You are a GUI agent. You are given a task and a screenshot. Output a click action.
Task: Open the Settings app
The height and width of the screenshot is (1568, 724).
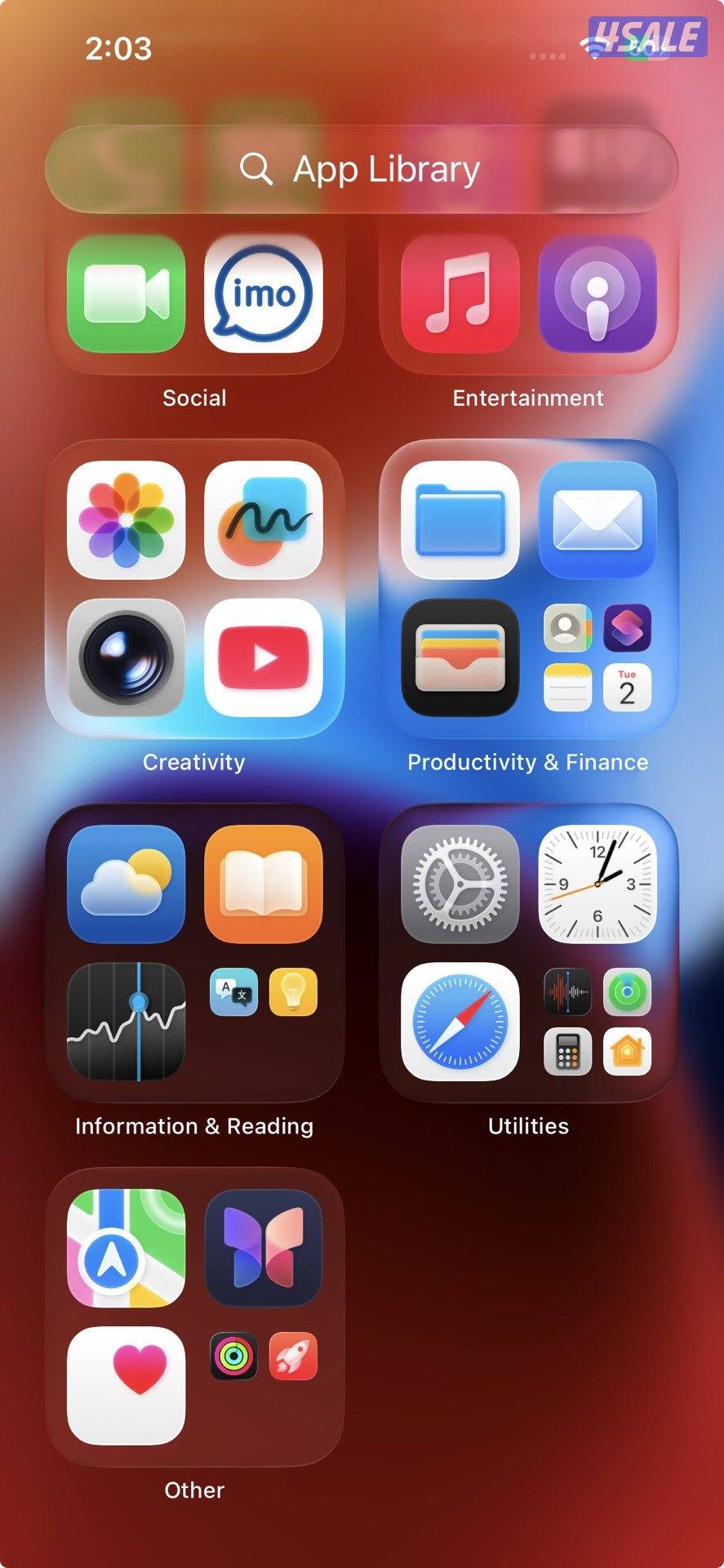click(x=460, y=884)
